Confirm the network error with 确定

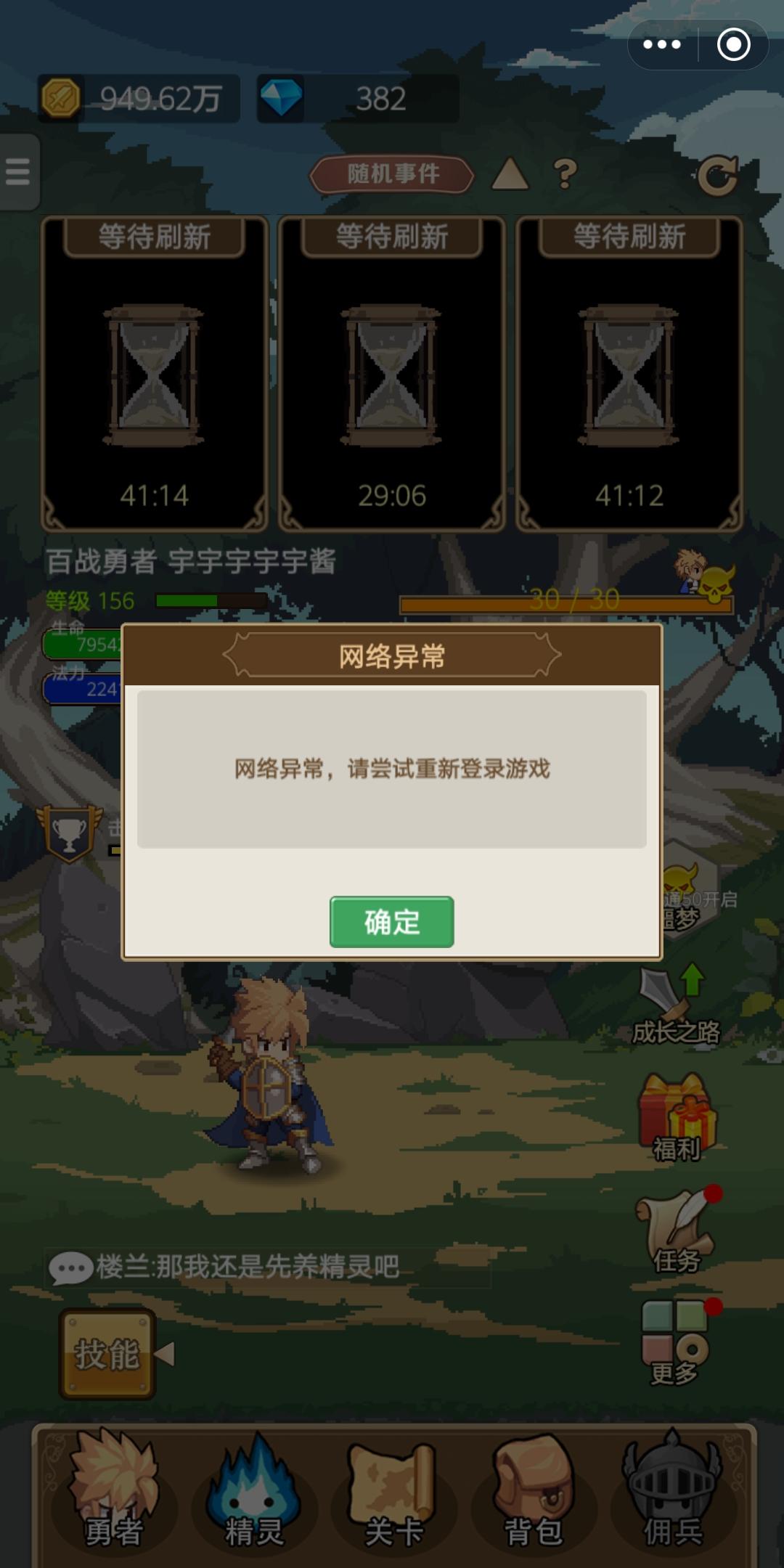(x=391, y=922)
